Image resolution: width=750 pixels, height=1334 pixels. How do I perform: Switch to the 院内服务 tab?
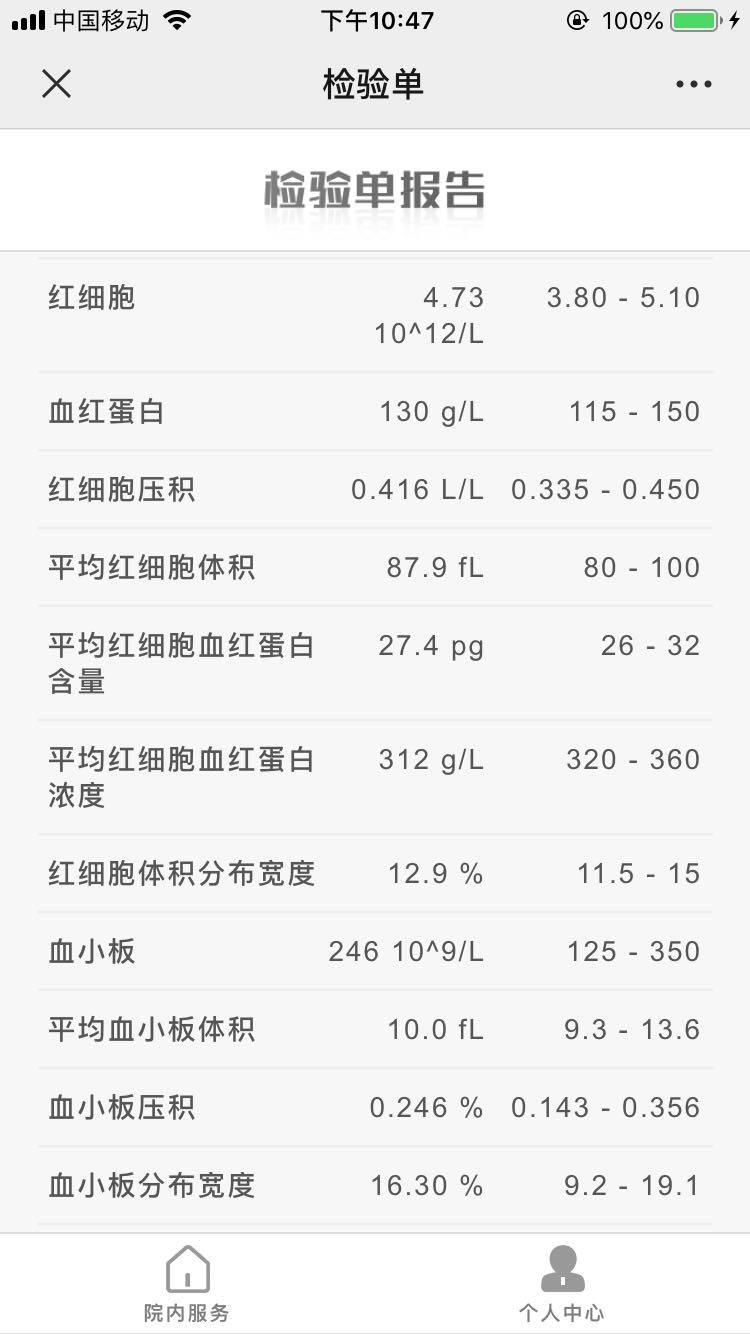[187, 1284]
